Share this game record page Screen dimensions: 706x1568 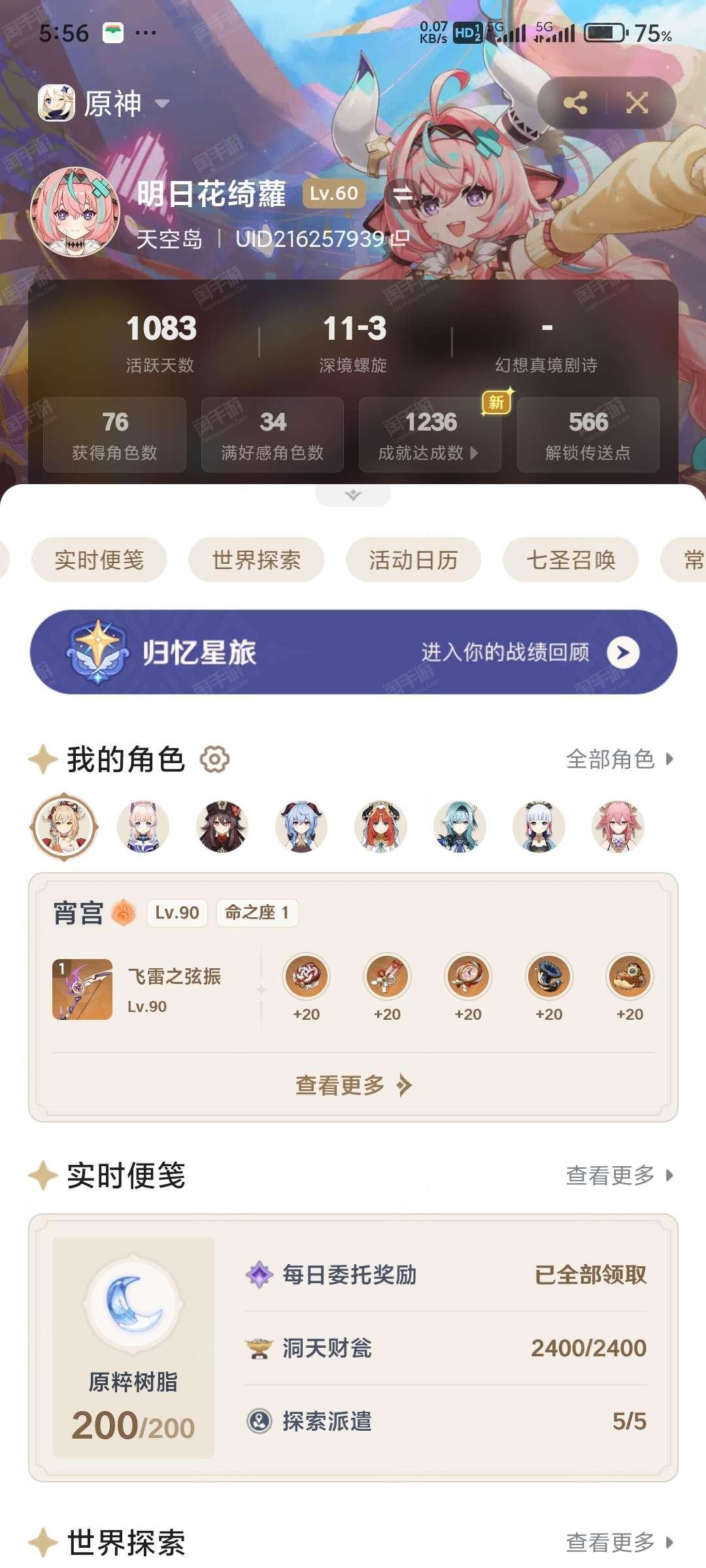pos(575,103)
